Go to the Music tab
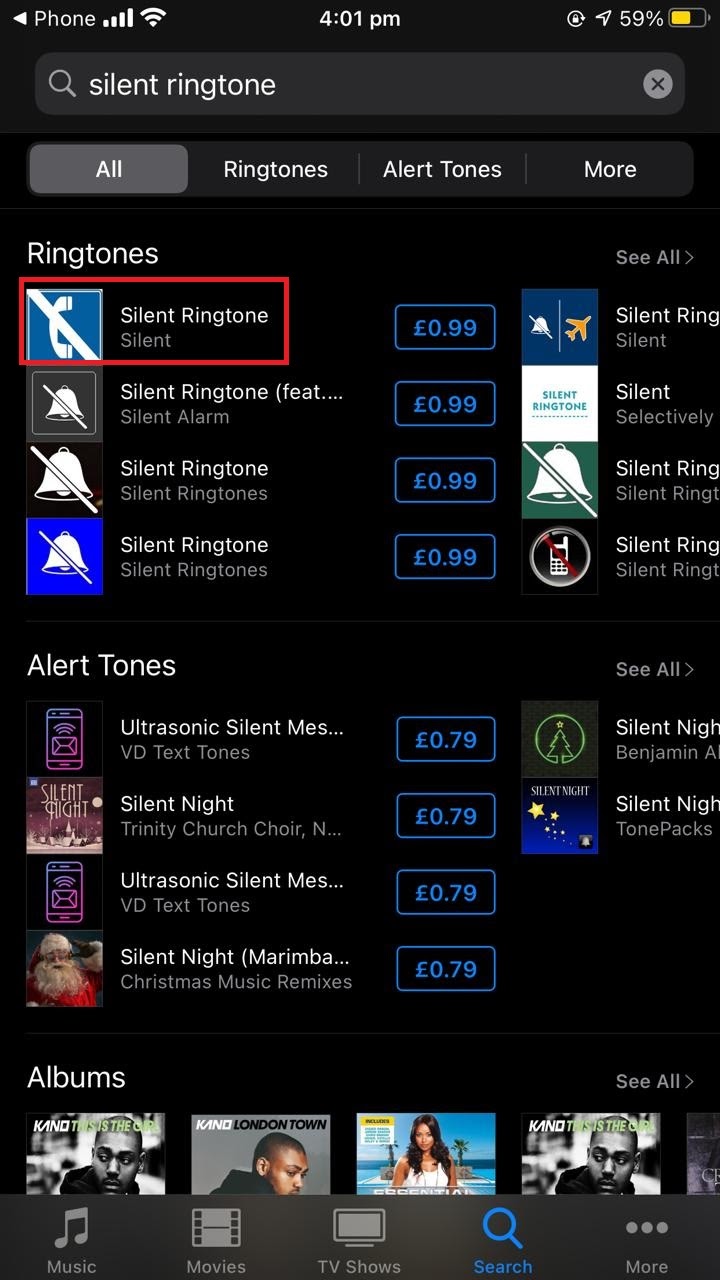Screen dimensions: 720x1280 (72, 1240)
